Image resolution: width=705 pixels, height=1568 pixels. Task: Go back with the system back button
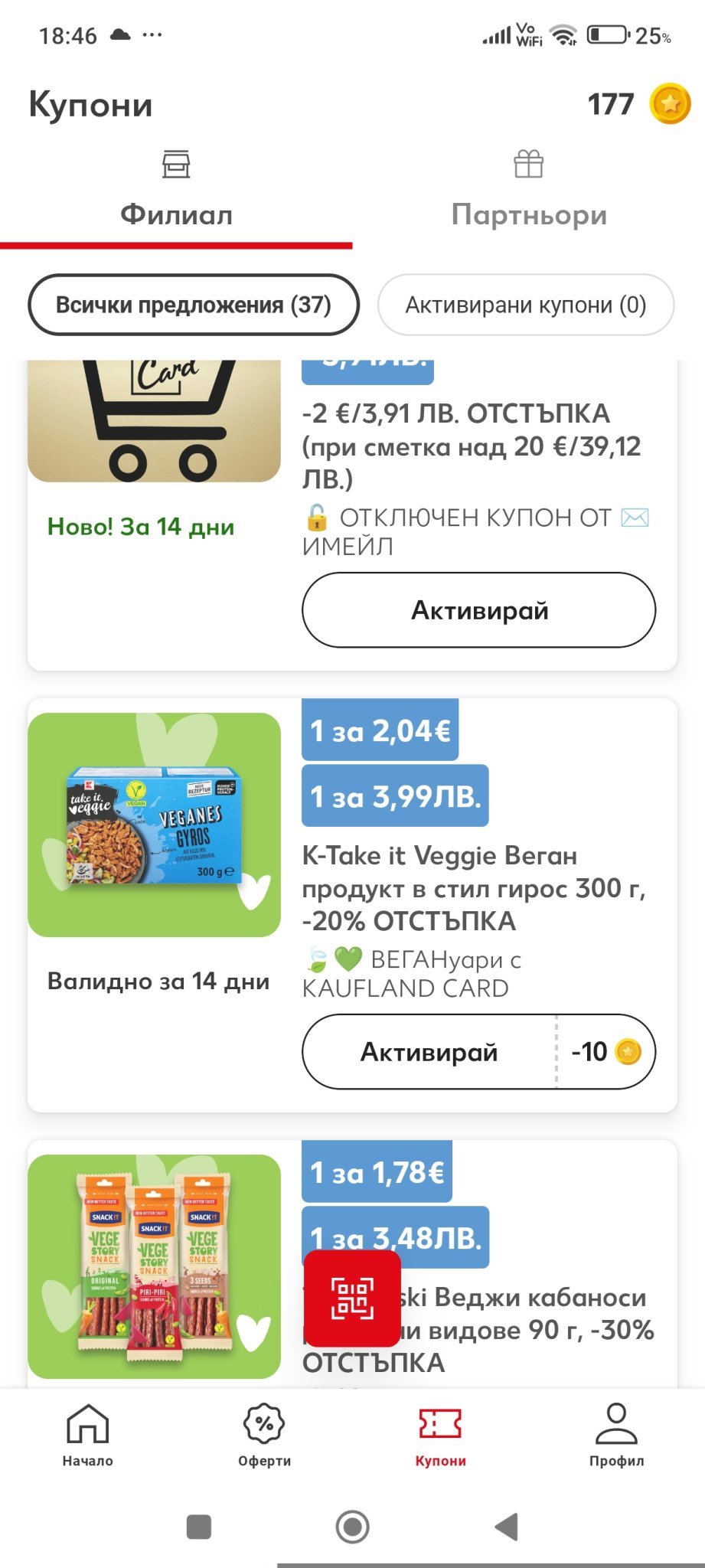pos(507,1527)
